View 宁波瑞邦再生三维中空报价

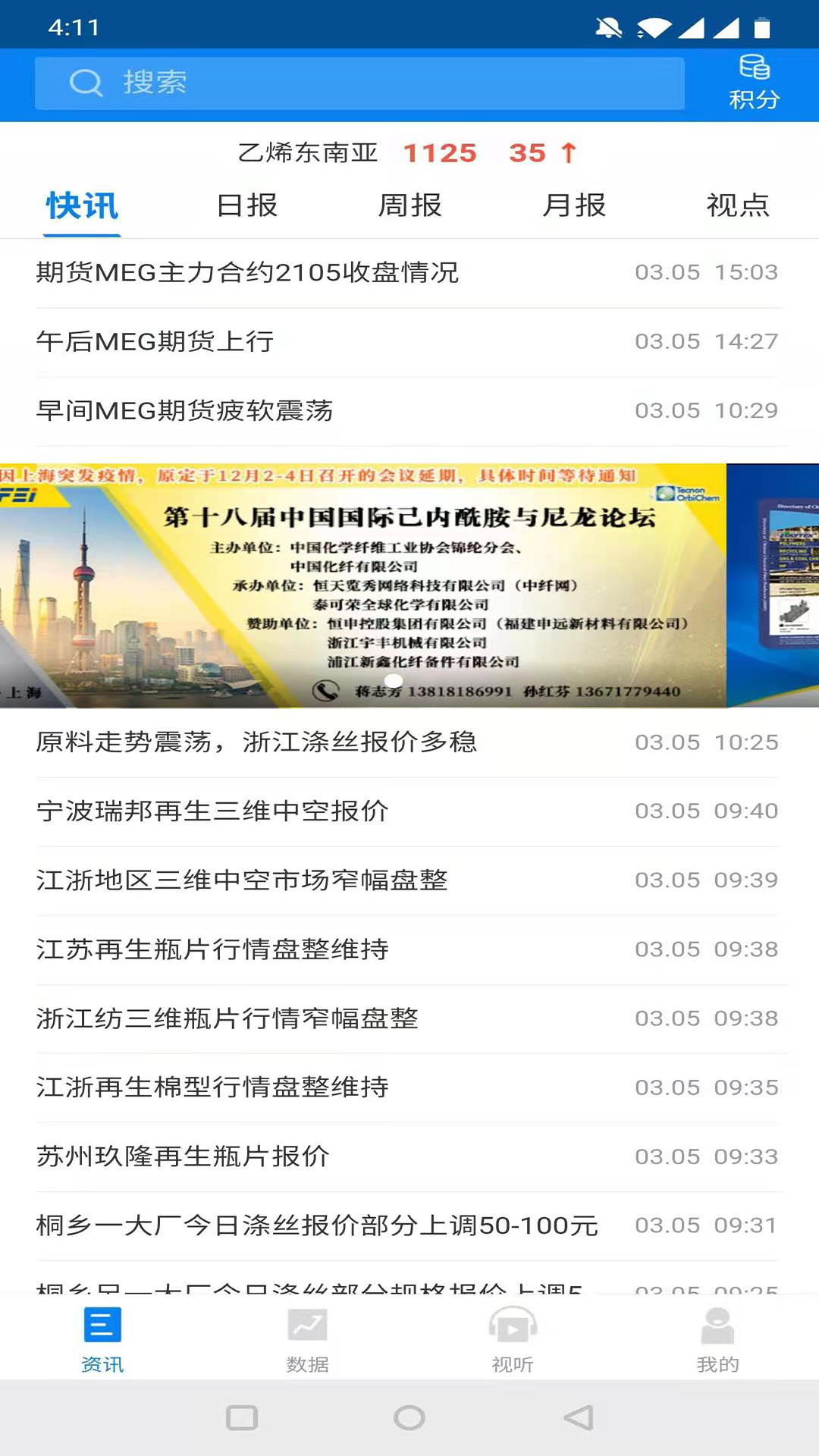click(x=409, y=811)
